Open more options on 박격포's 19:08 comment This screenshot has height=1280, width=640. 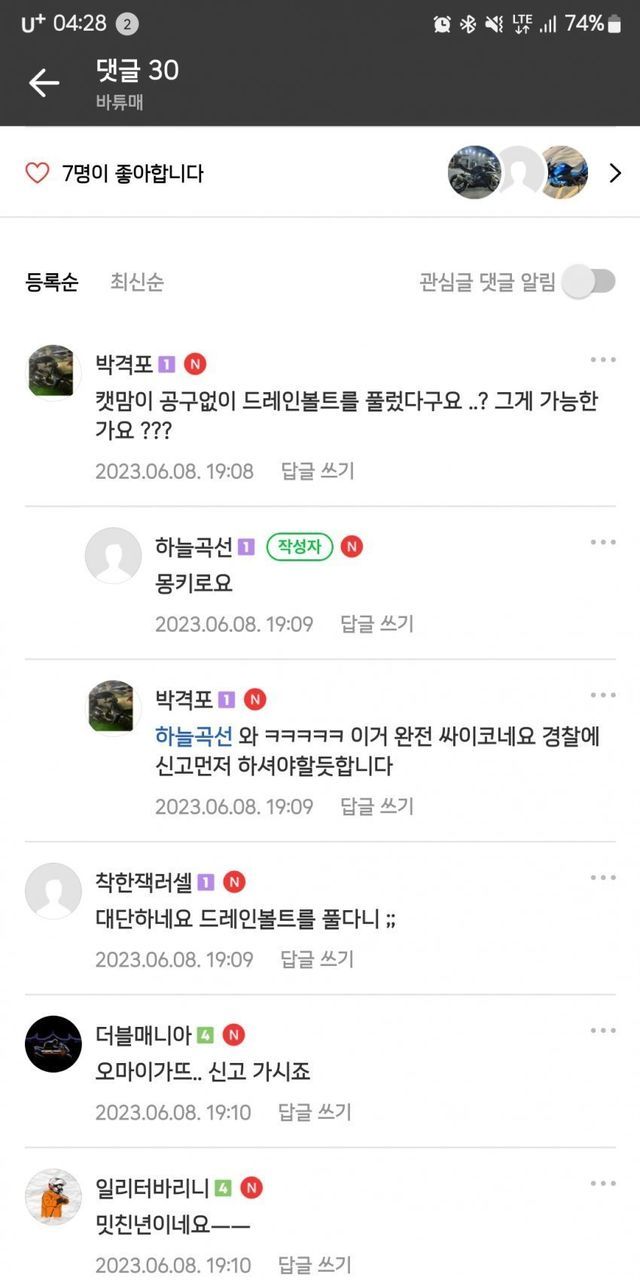tap(603, 360)
